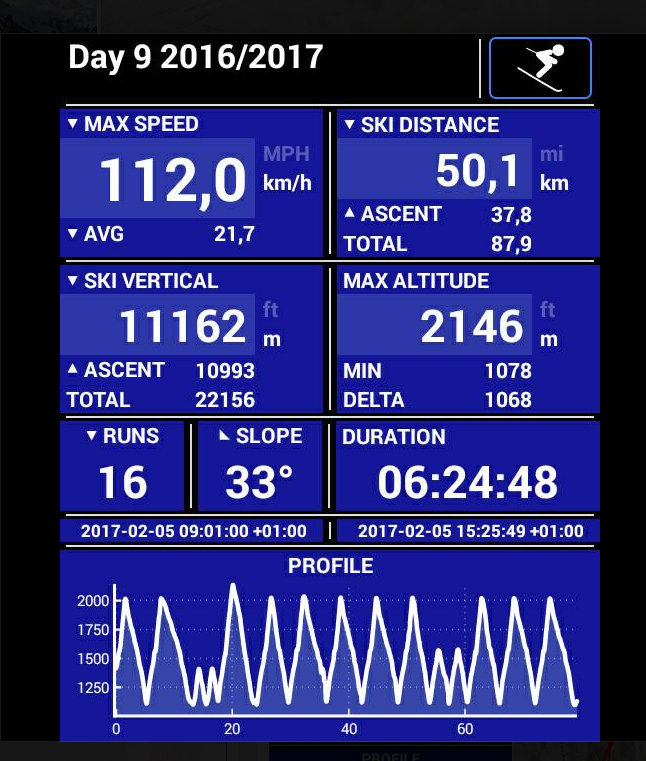
Task: Switch max speed units to MPH
Action: (x=286, y=154)
